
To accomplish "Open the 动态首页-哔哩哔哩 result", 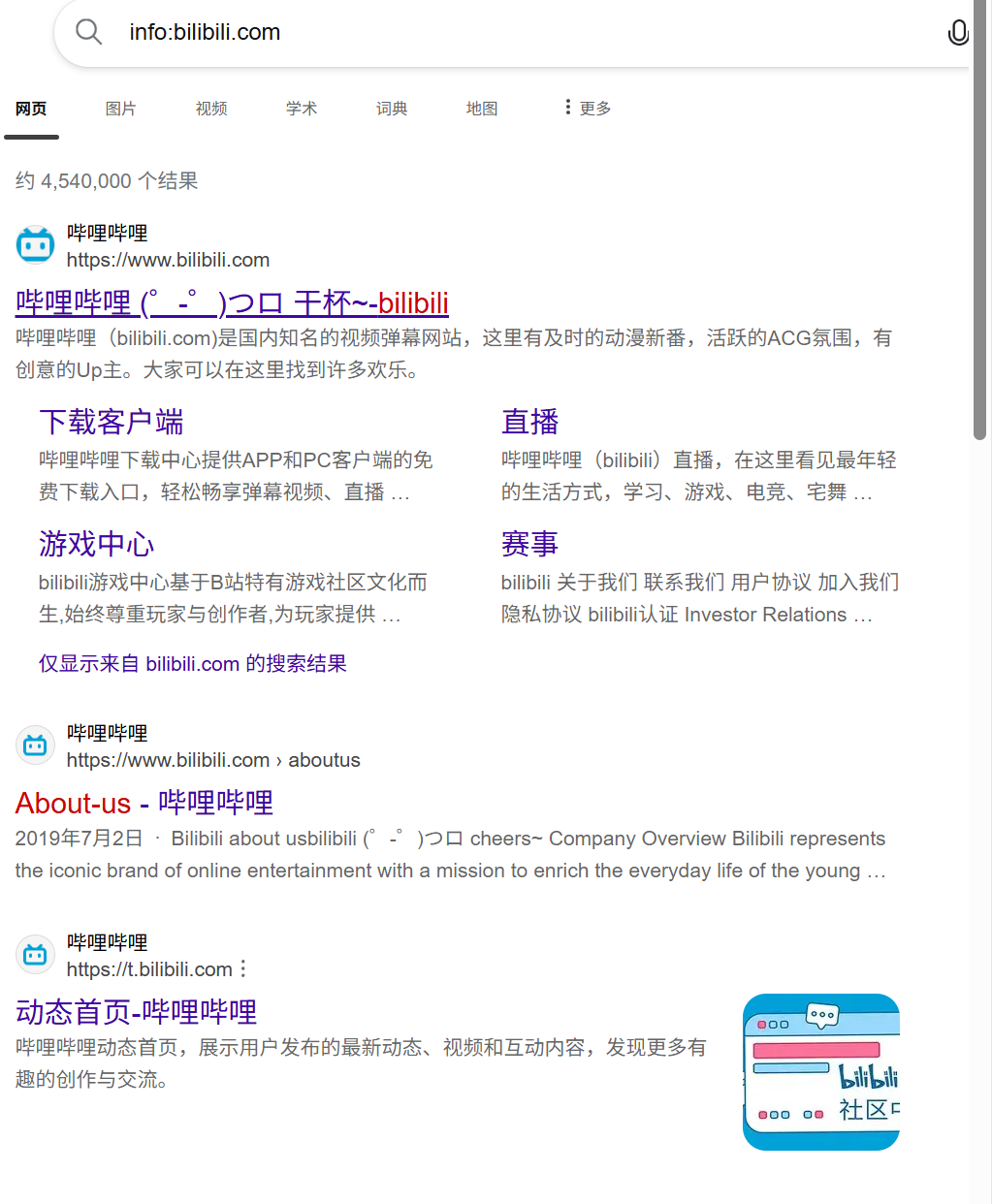I will click(136, 1012).
